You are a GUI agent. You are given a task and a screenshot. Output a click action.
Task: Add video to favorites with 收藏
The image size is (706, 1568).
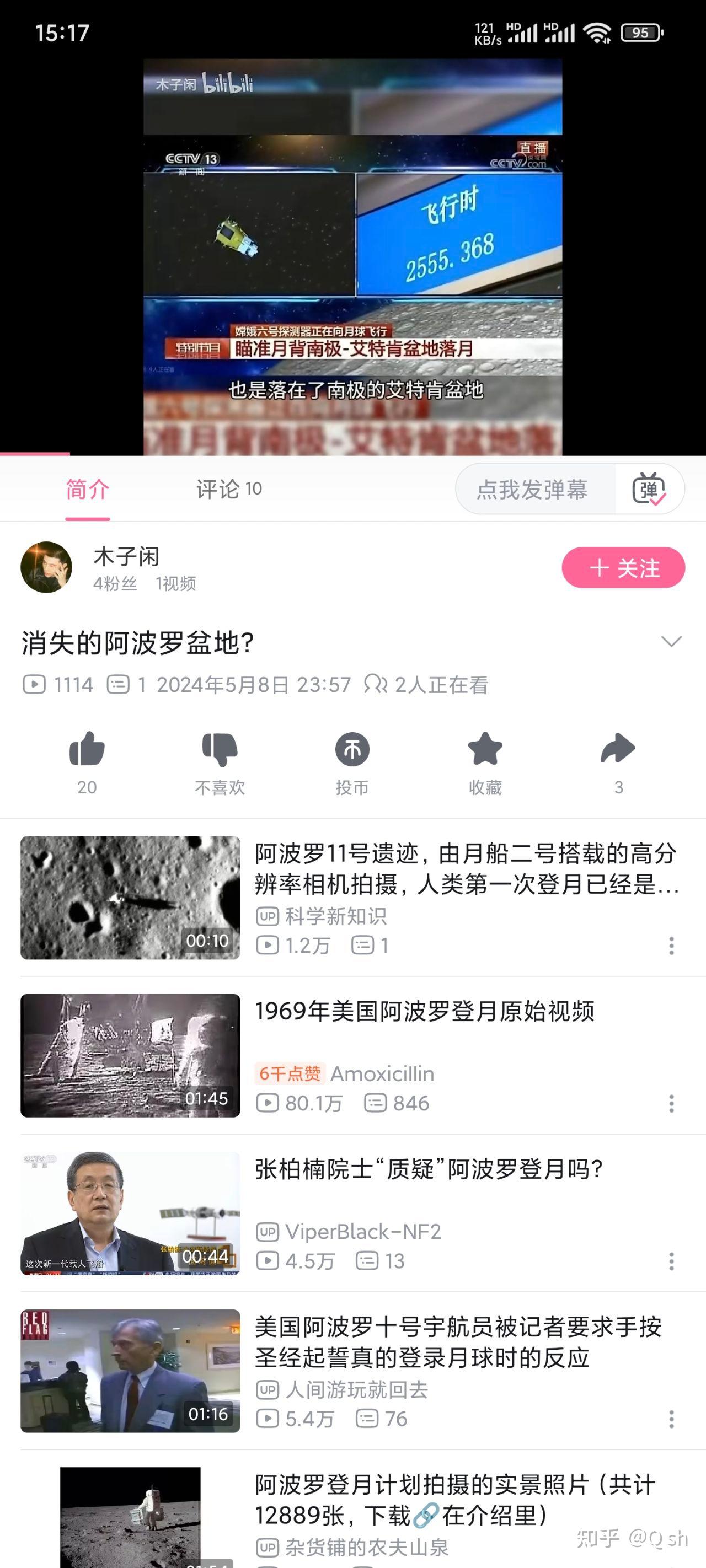[485, 749]
